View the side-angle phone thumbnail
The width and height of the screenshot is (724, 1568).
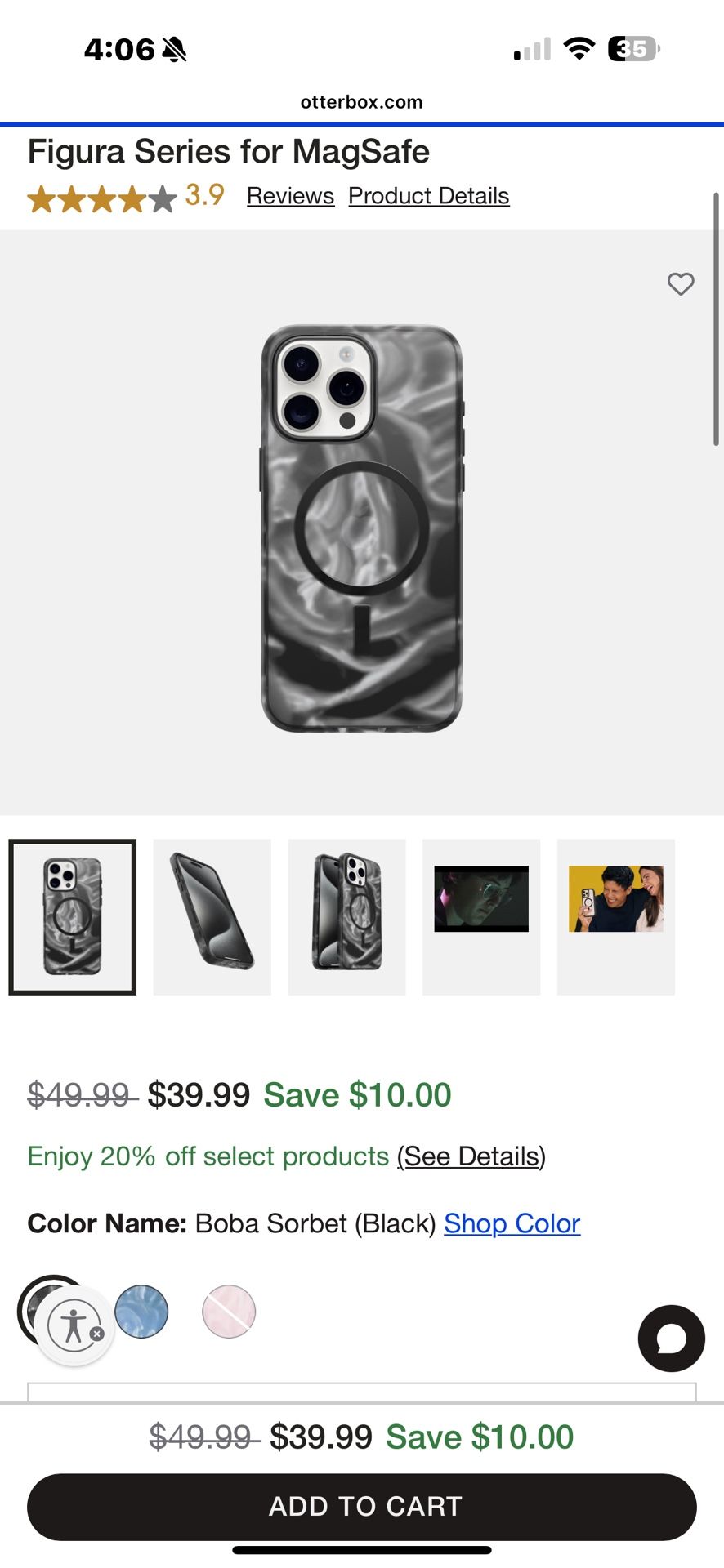click(x=212, y=916)
